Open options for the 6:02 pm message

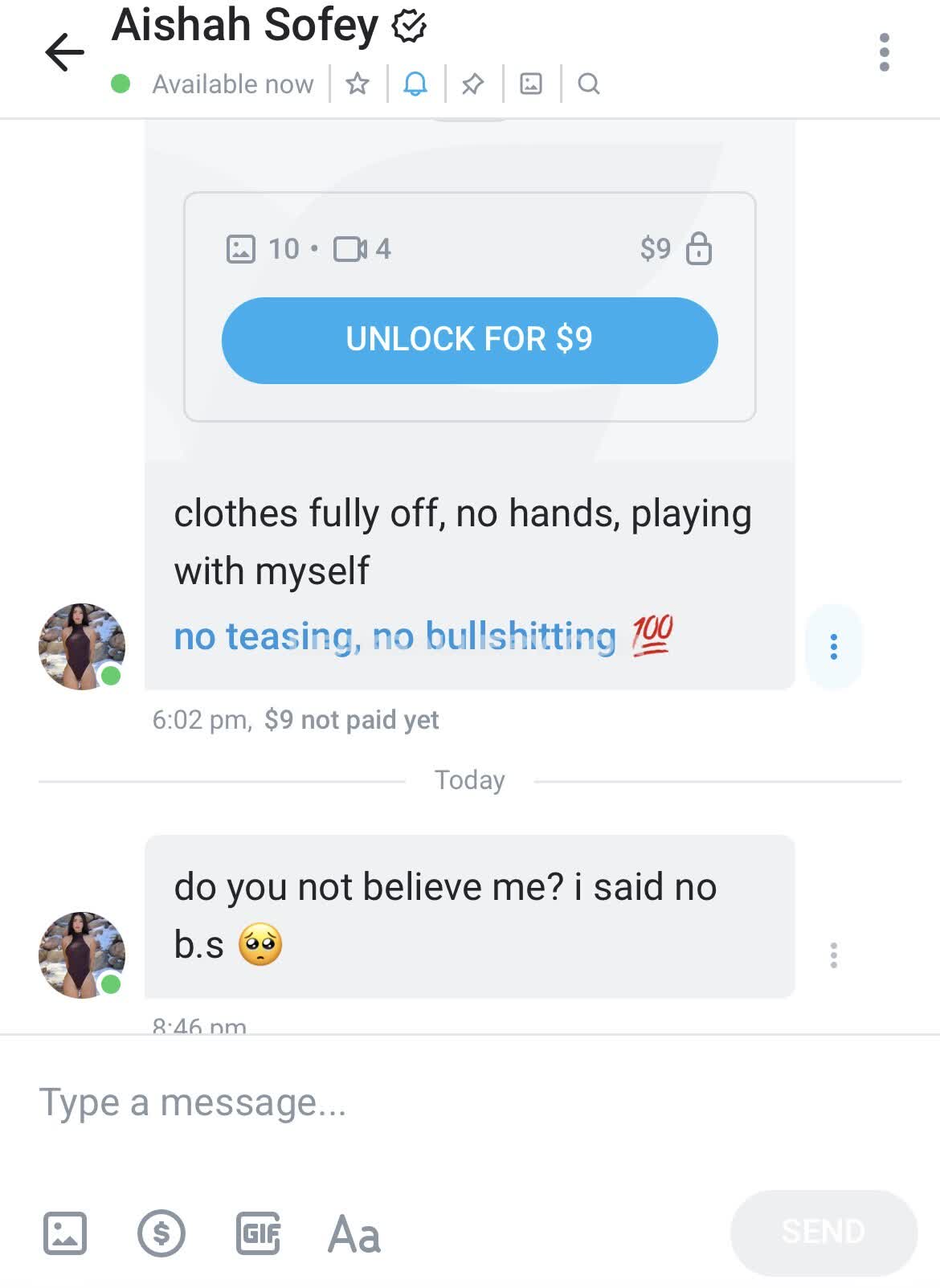pos(834,647)
